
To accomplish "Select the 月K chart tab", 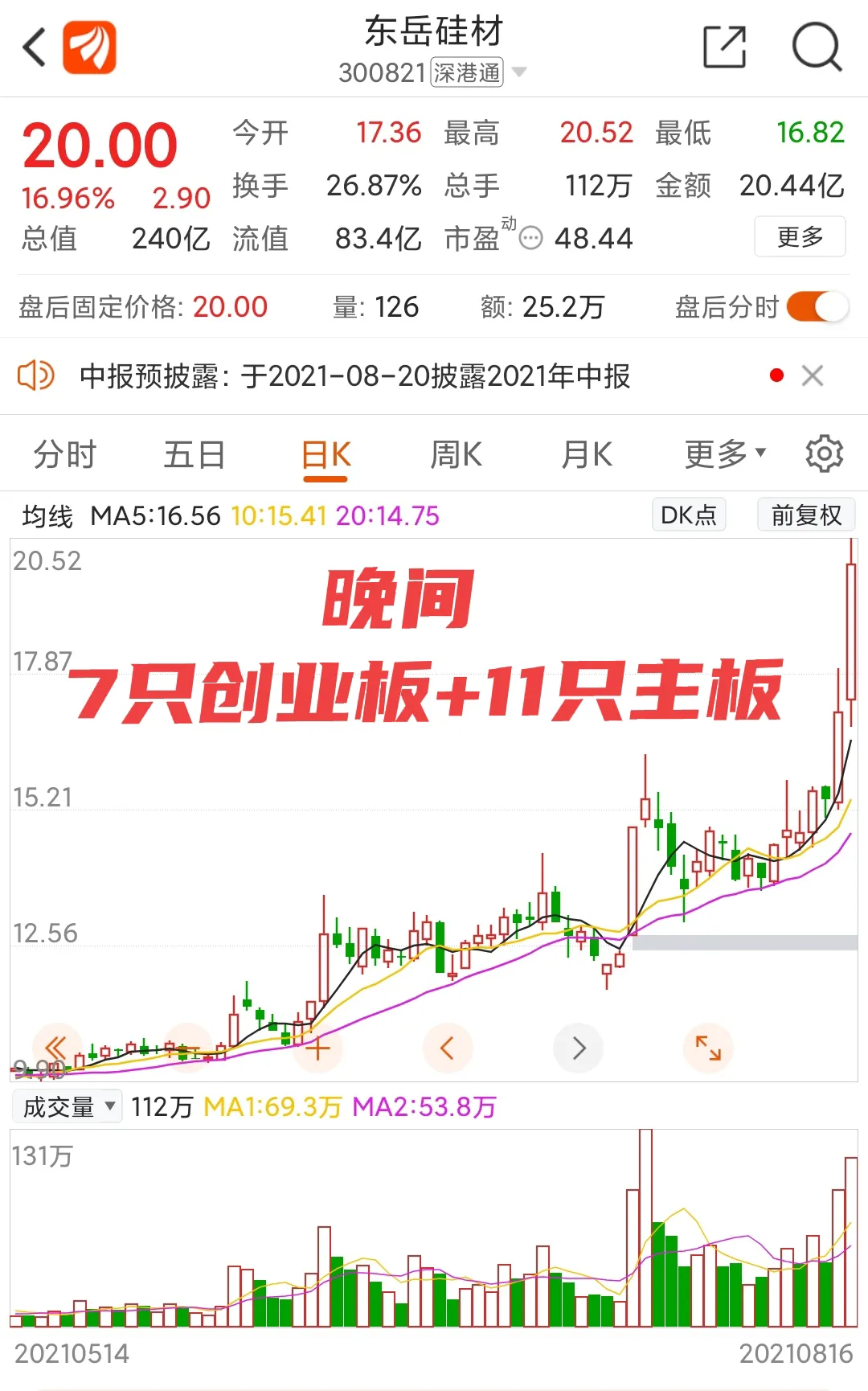I will coord(587,455).
